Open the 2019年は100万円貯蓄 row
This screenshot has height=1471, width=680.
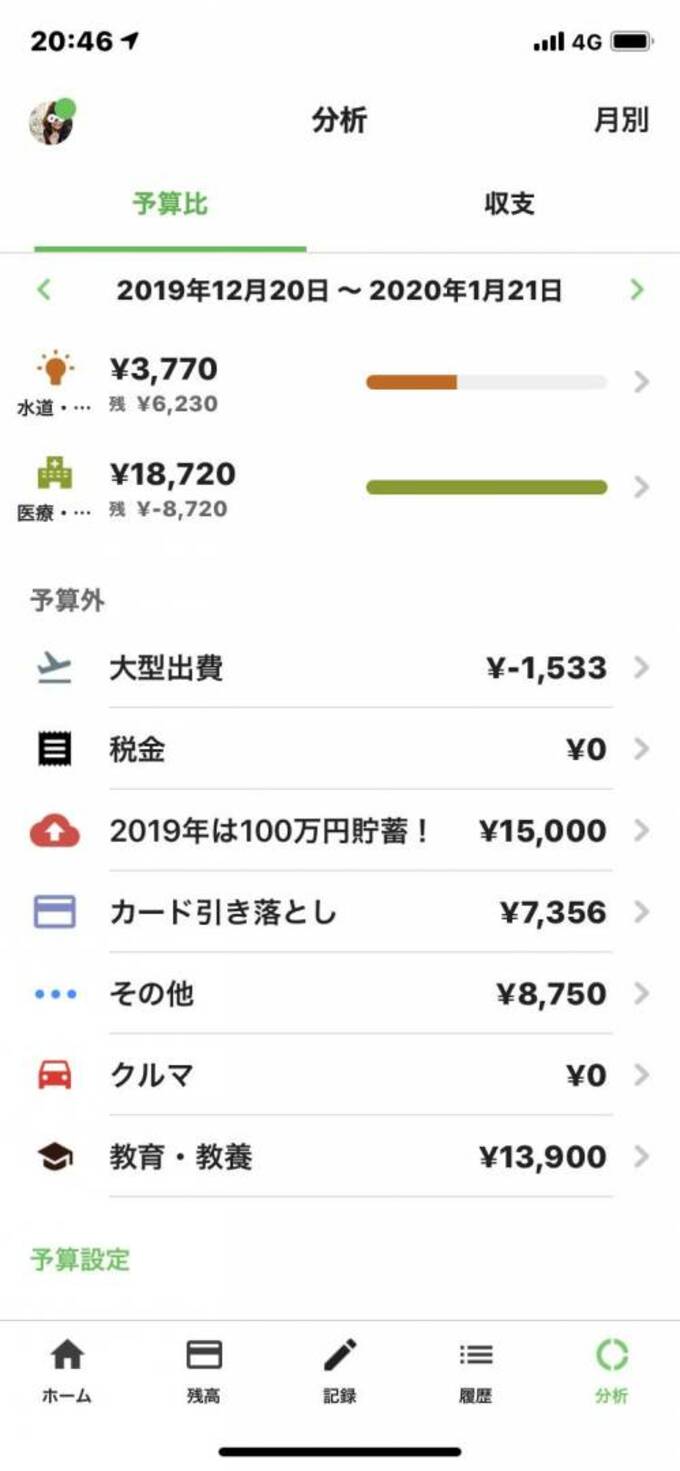[x=340, y=831]
